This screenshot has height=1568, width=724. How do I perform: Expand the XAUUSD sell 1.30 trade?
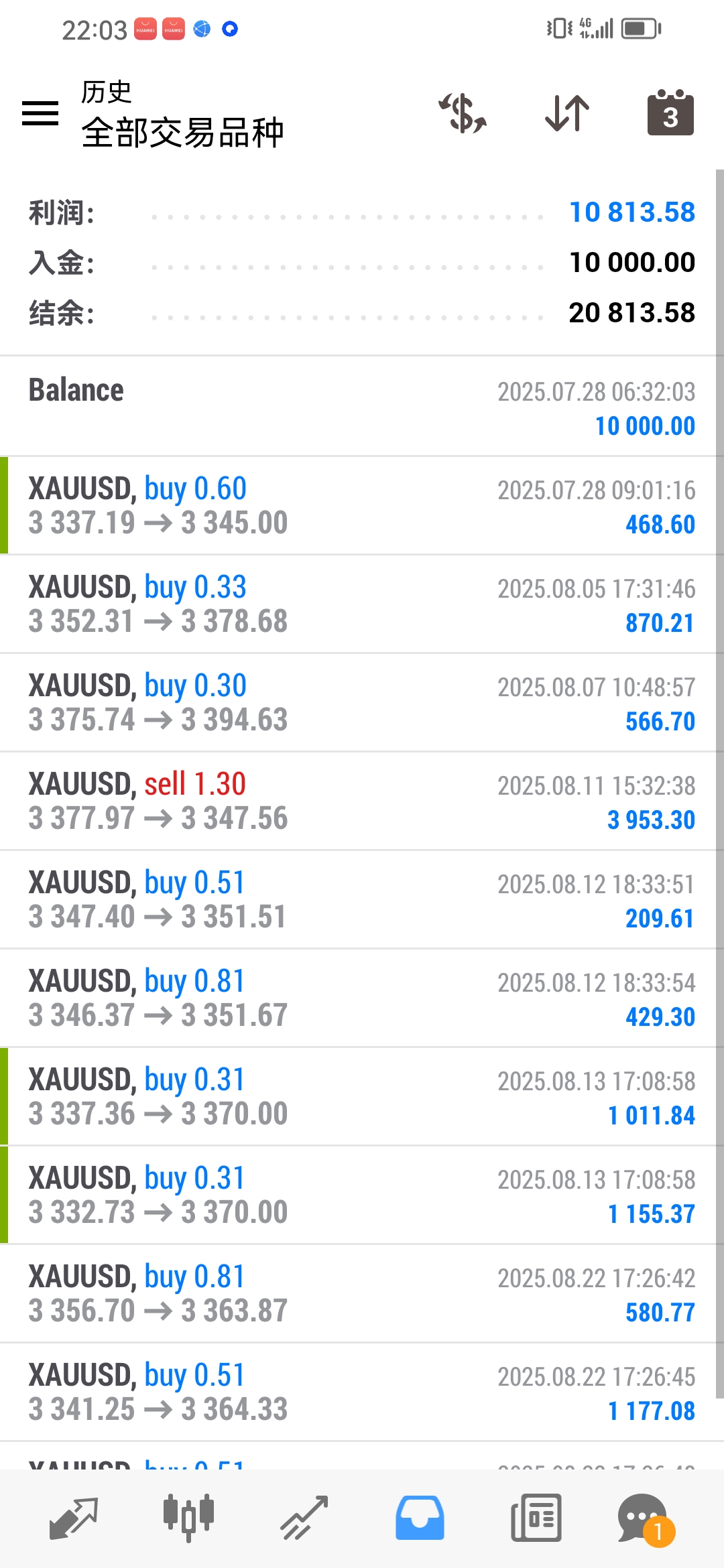coord(362,801)
